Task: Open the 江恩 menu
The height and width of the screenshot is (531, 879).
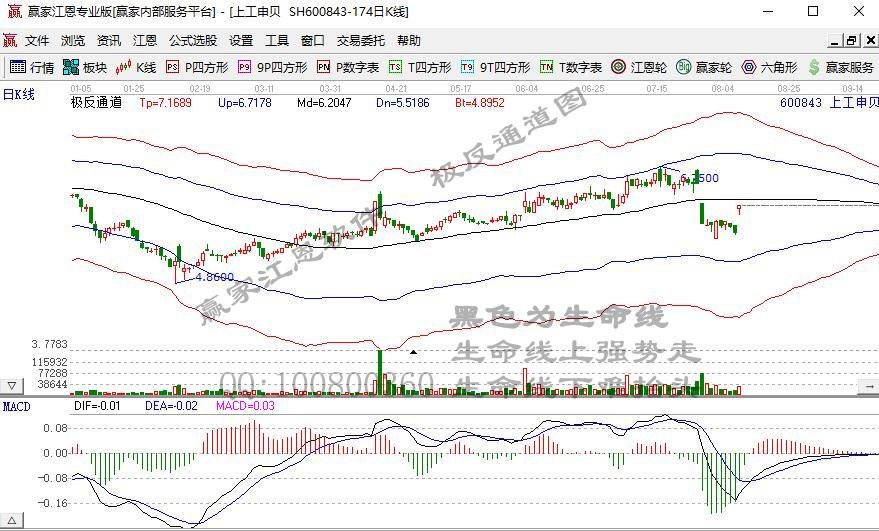Action: pyautogui.click(x=144, y=41)
